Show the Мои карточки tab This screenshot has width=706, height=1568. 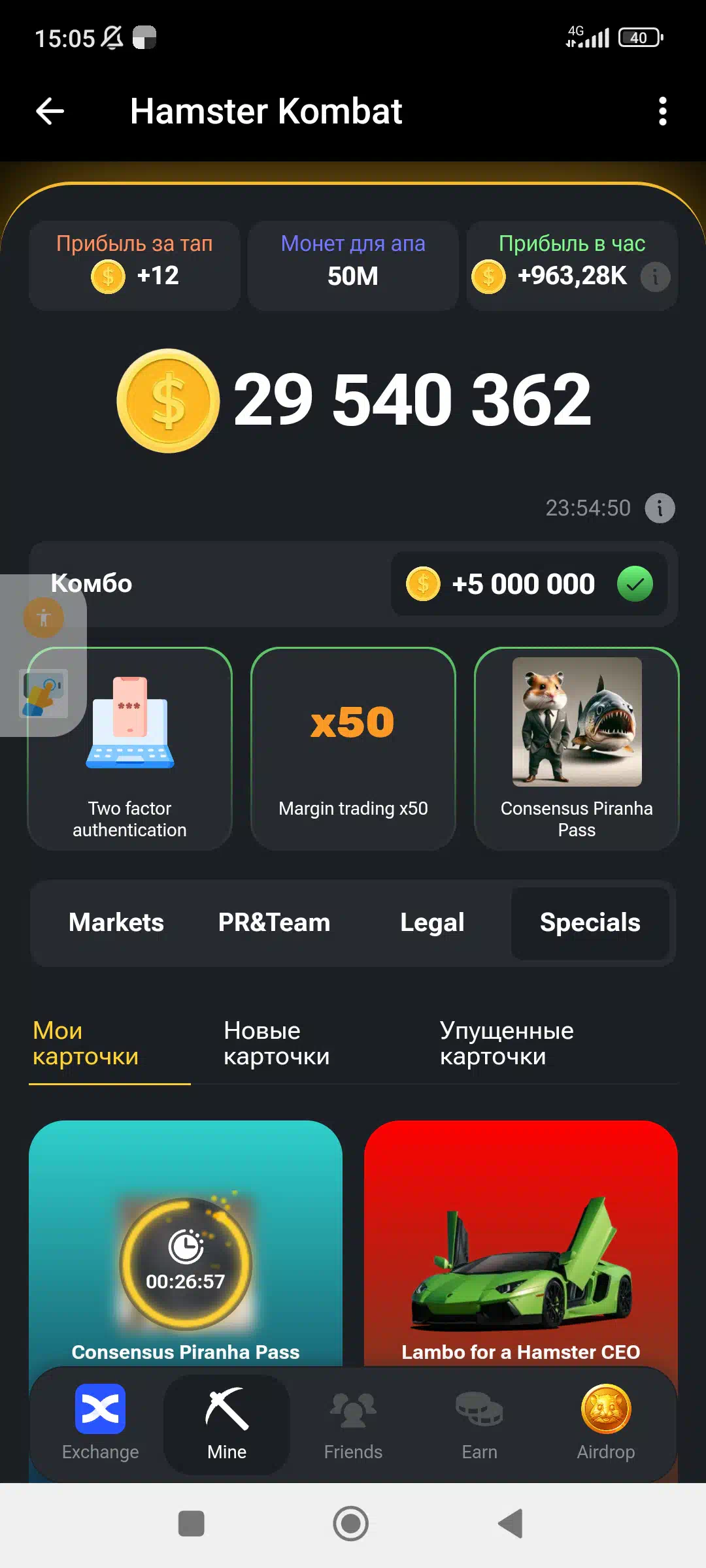coord(86,1043)
